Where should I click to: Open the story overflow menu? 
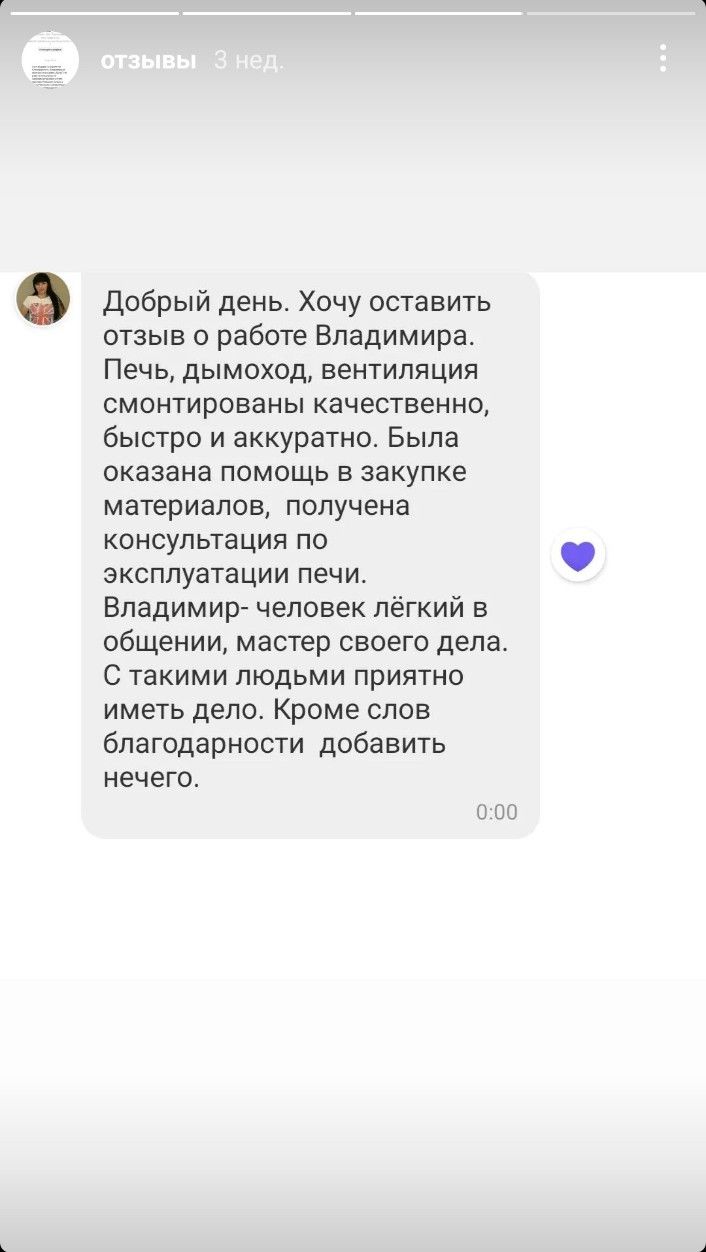663,59
